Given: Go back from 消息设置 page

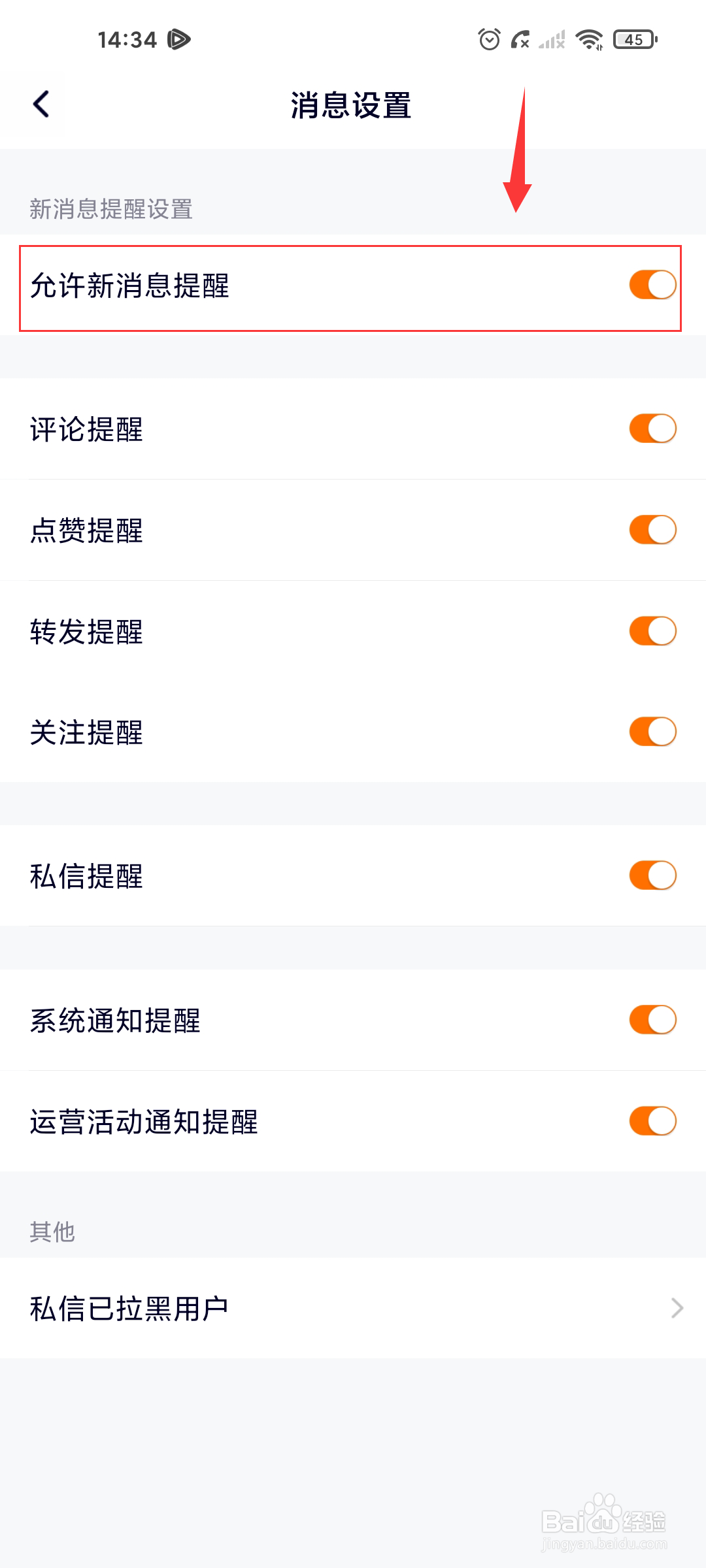Looking at the screenshot, I should coord(41,104).
